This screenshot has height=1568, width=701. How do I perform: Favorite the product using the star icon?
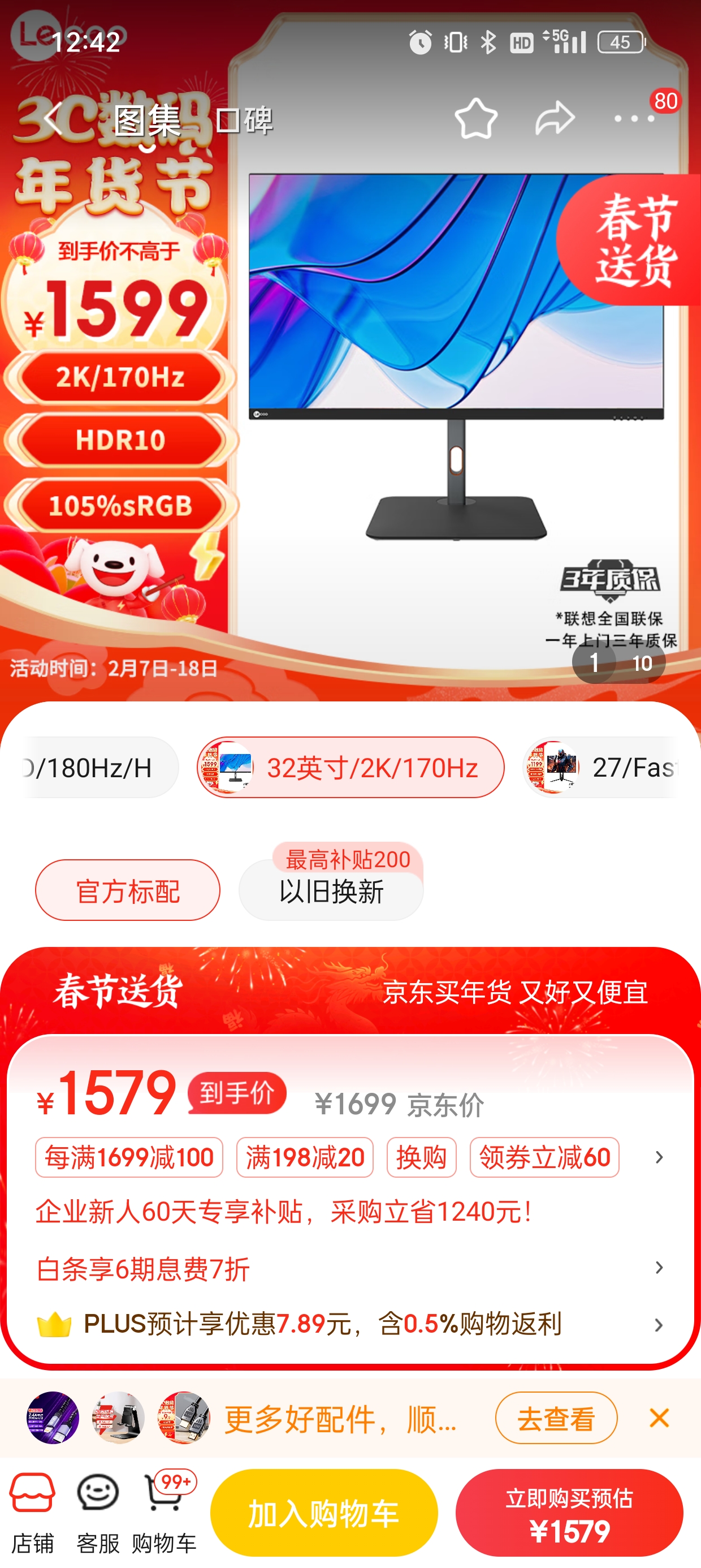point(477,119)
